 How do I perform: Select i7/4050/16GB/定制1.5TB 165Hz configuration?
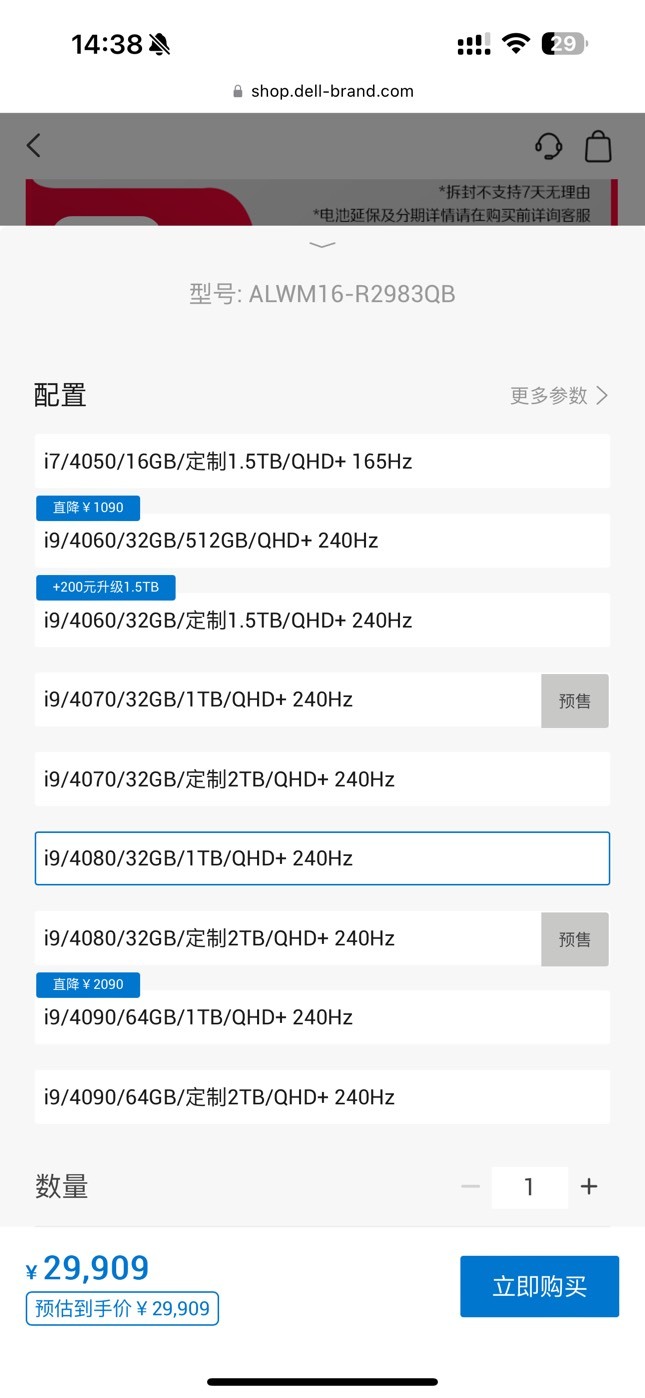[322, 461]
